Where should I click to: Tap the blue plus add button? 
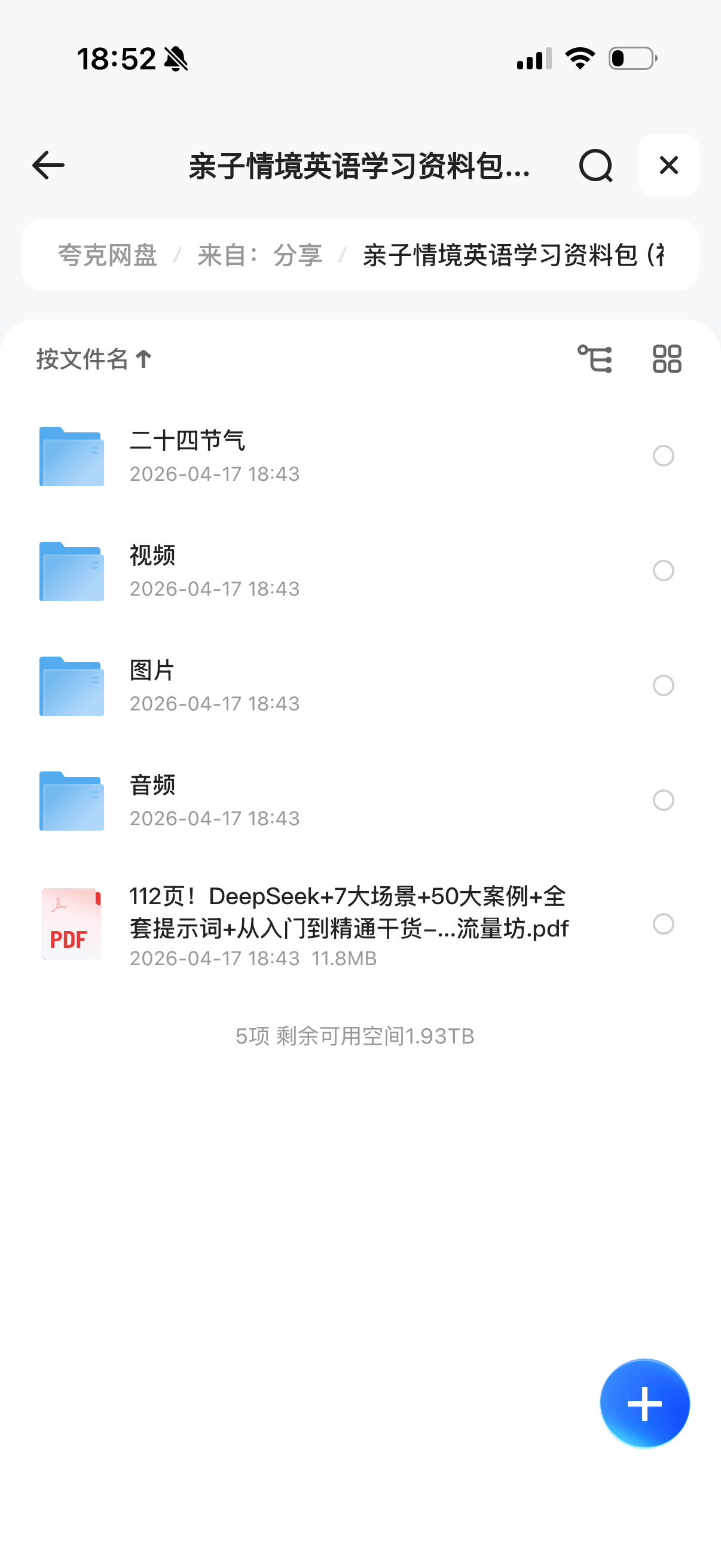pos(644,1404)
